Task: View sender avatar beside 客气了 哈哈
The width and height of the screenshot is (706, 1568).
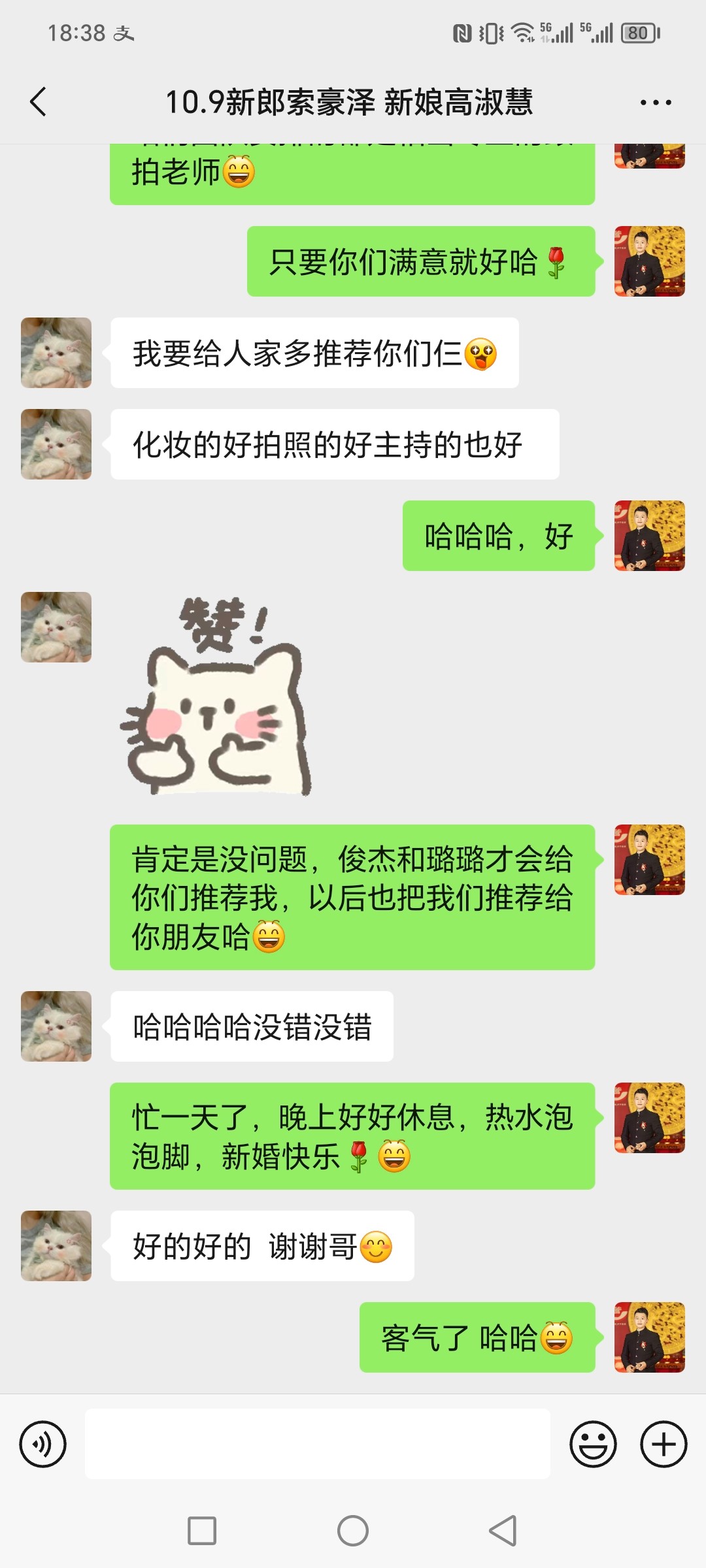Action: tap(649, 1337)
